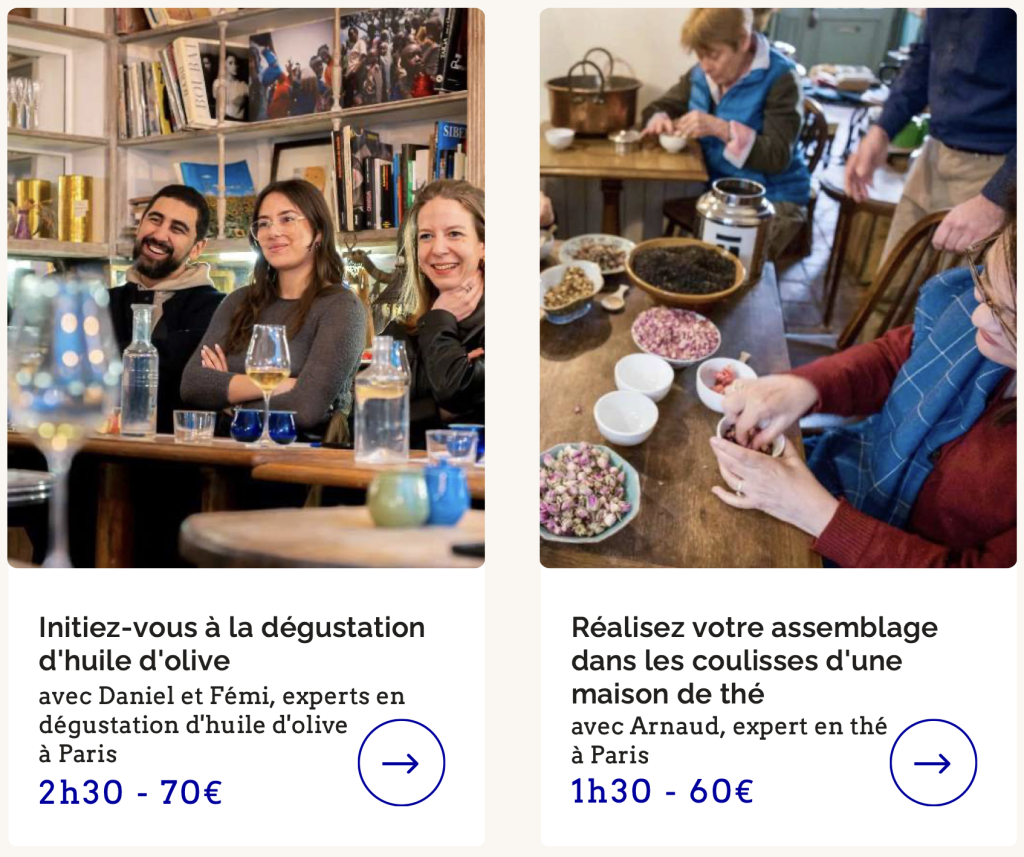This screenshot has height=857, width=1024.
Task: Tap the arrow button for Arnaud's tea experience
Action: (x=933, y=763)
